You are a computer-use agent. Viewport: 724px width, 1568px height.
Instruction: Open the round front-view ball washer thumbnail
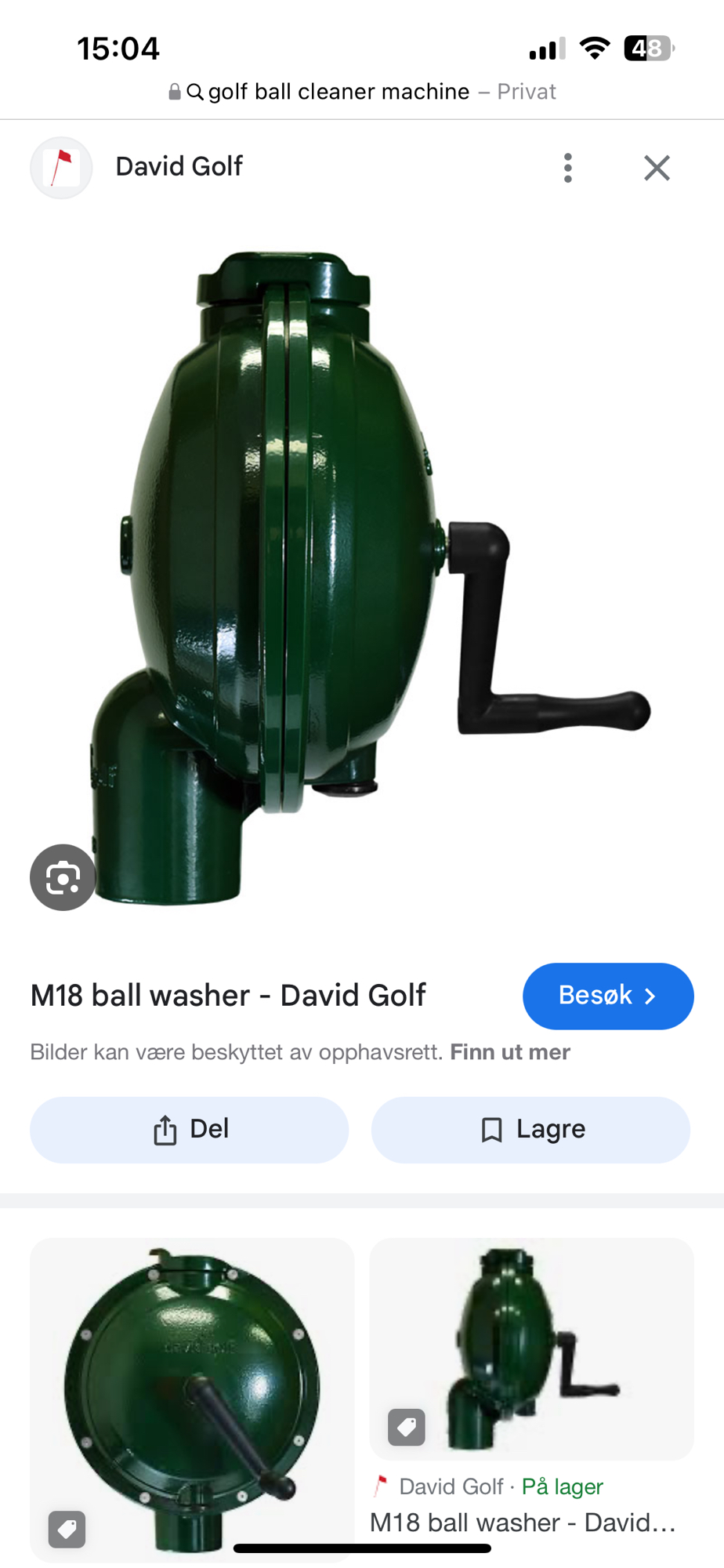click(192, 1398)
